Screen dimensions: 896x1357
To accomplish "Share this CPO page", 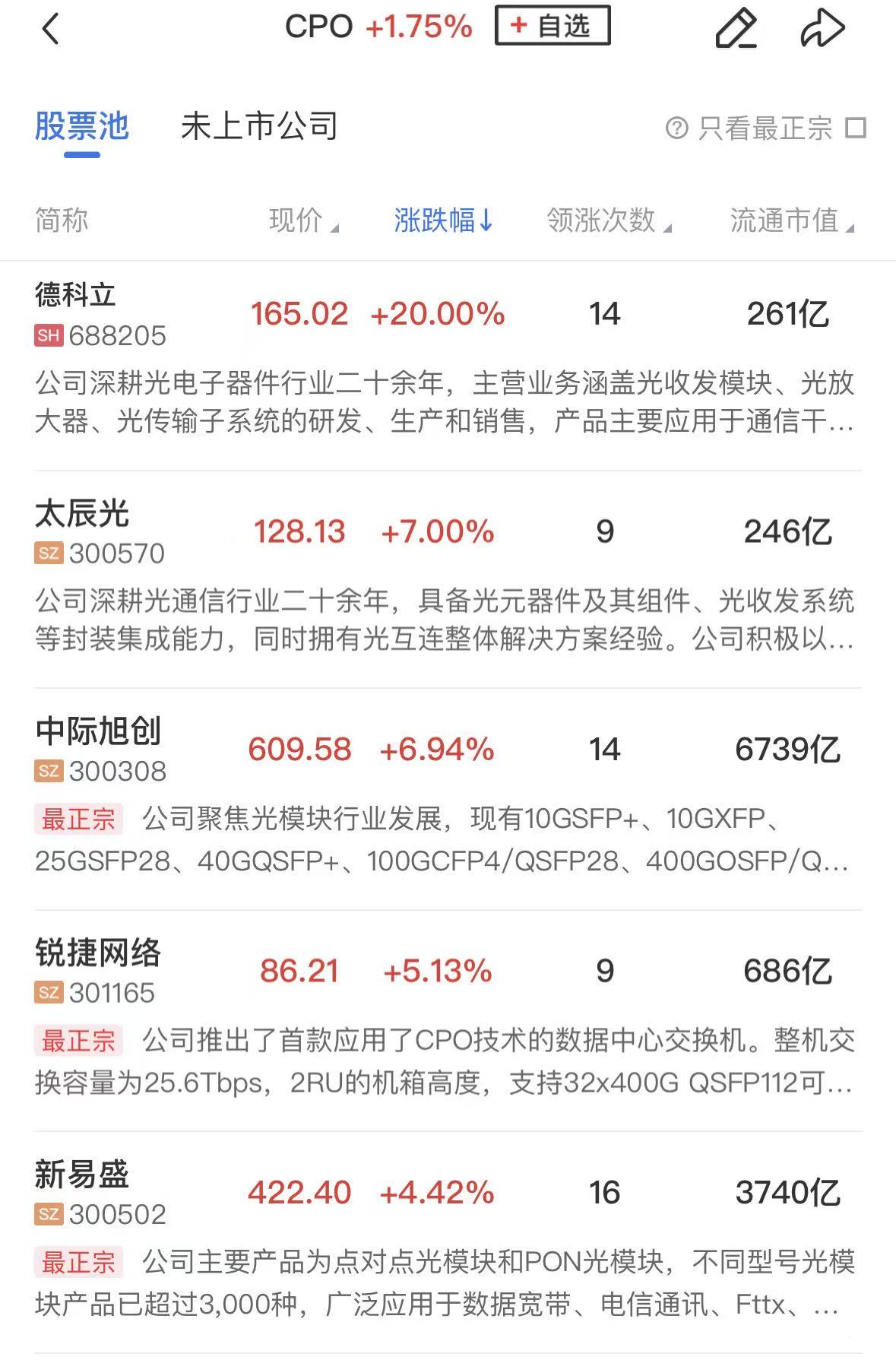I will 823,29.
